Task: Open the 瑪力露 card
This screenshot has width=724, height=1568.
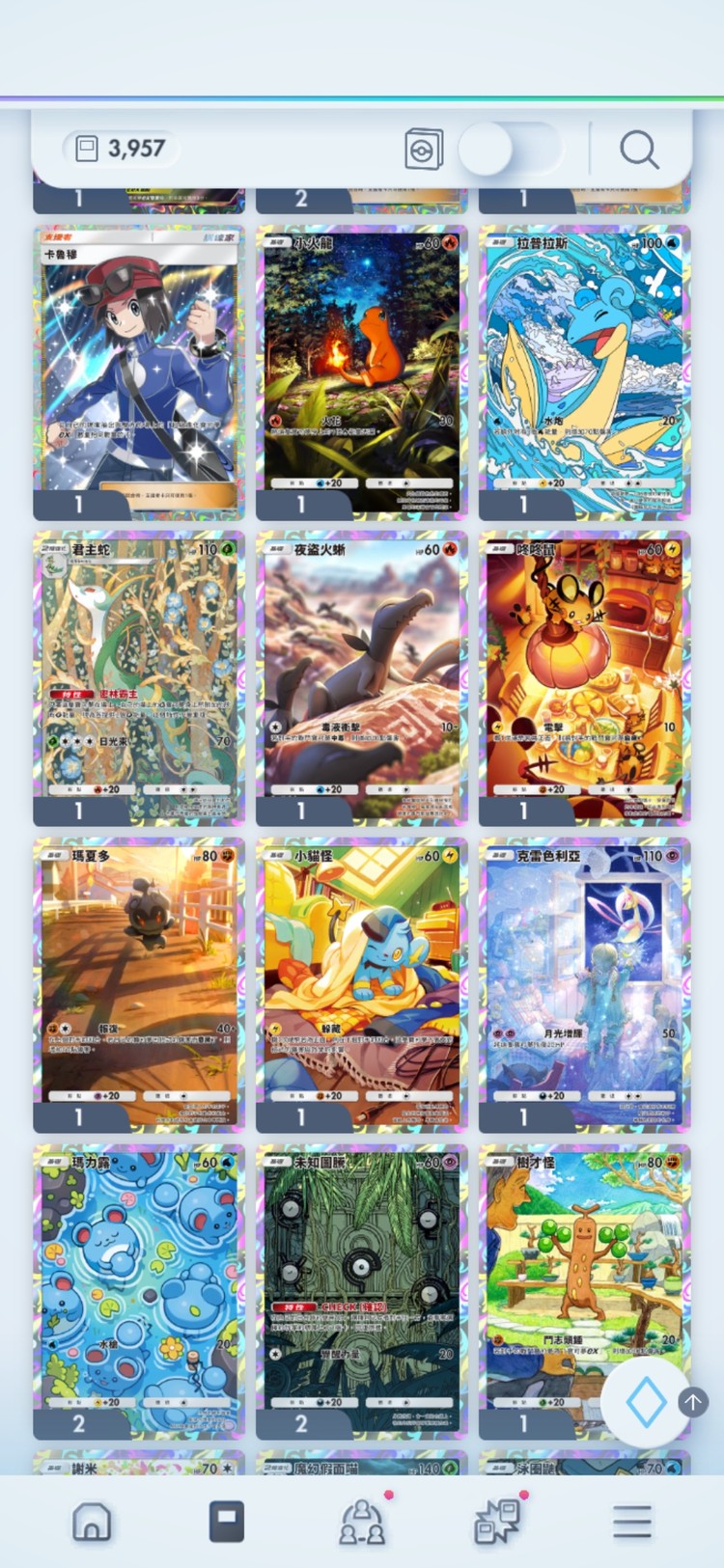Action: click(x=139, y=1292)
